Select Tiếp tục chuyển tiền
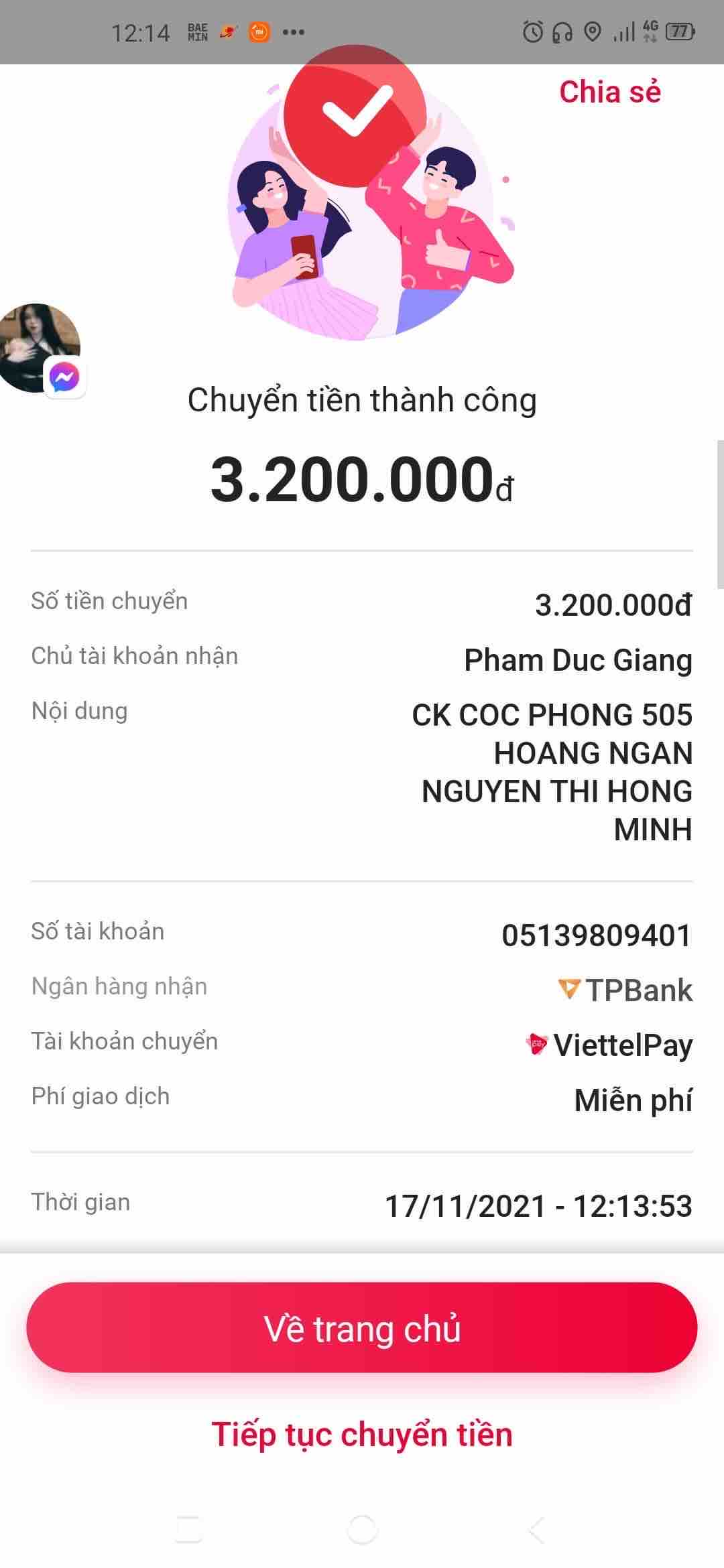This screenshot has width=724, height=1568. point(362,1434)
